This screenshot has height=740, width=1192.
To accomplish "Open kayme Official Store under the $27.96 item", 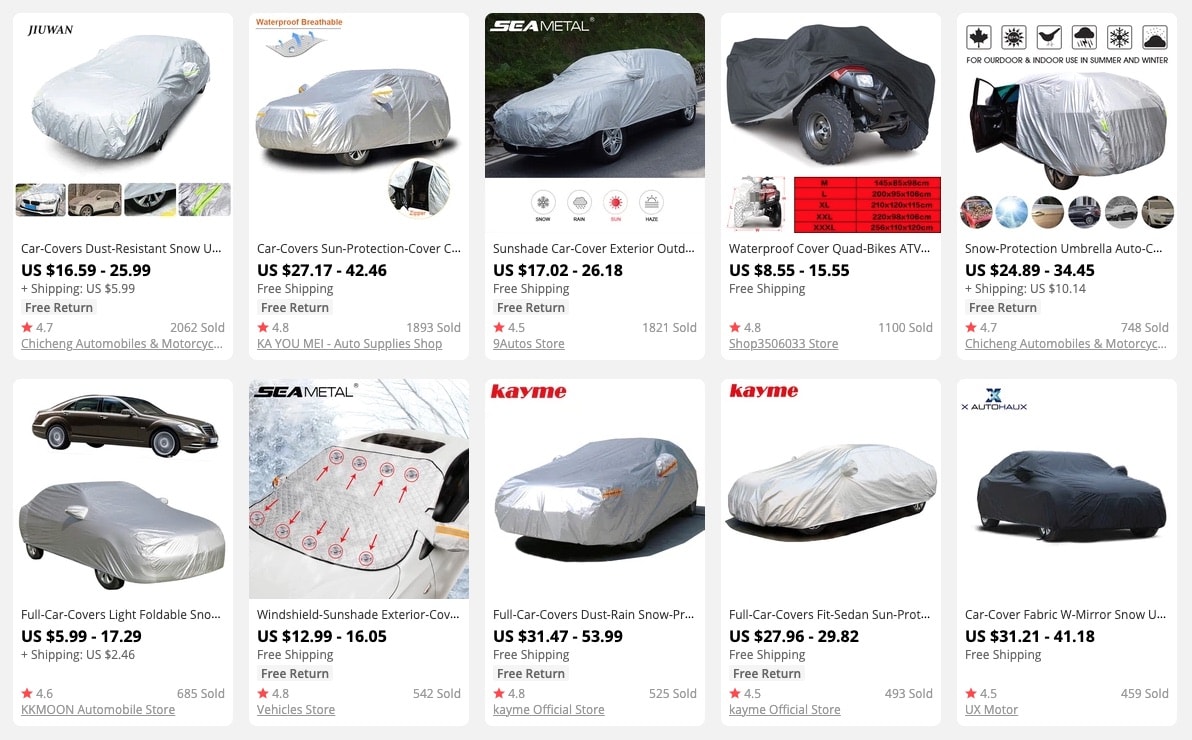I will pos(785,710).
